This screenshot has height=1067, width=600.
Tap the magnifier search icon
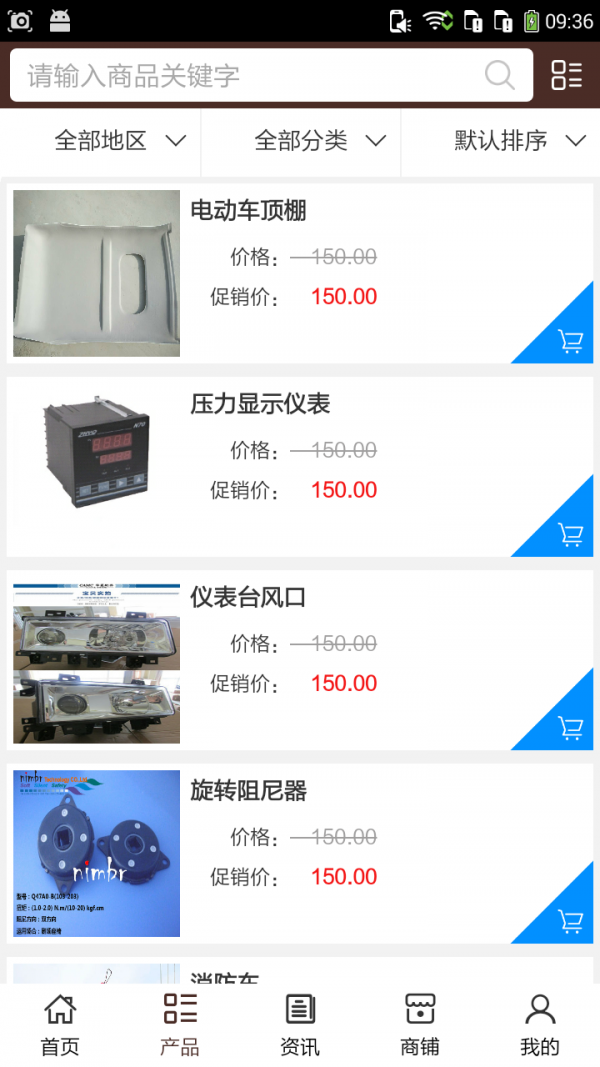click(x=499, y=75)
